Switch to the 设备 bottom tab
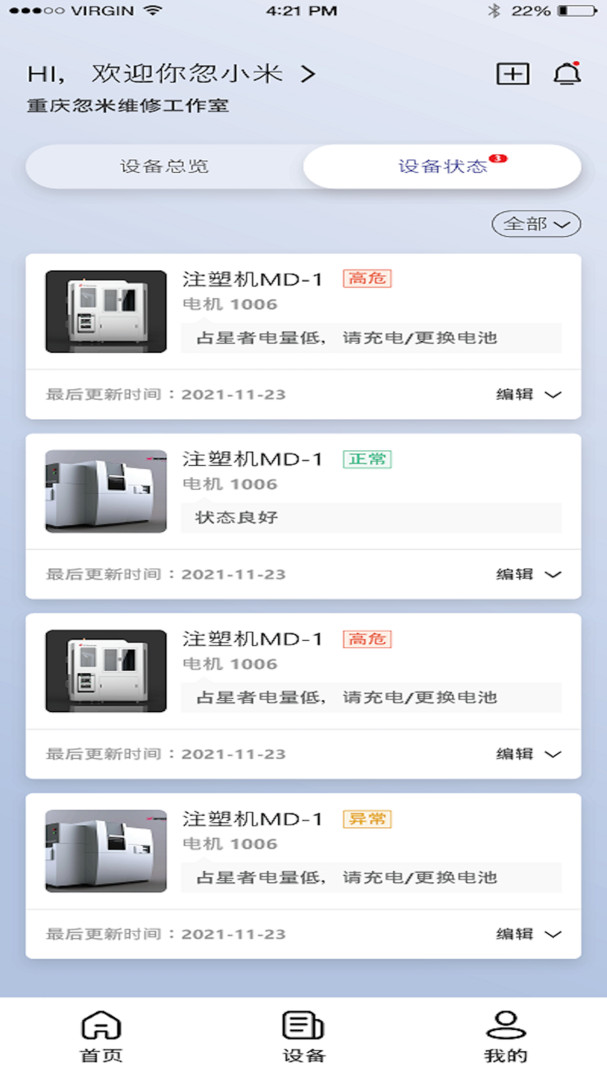 pos(303,1037)
